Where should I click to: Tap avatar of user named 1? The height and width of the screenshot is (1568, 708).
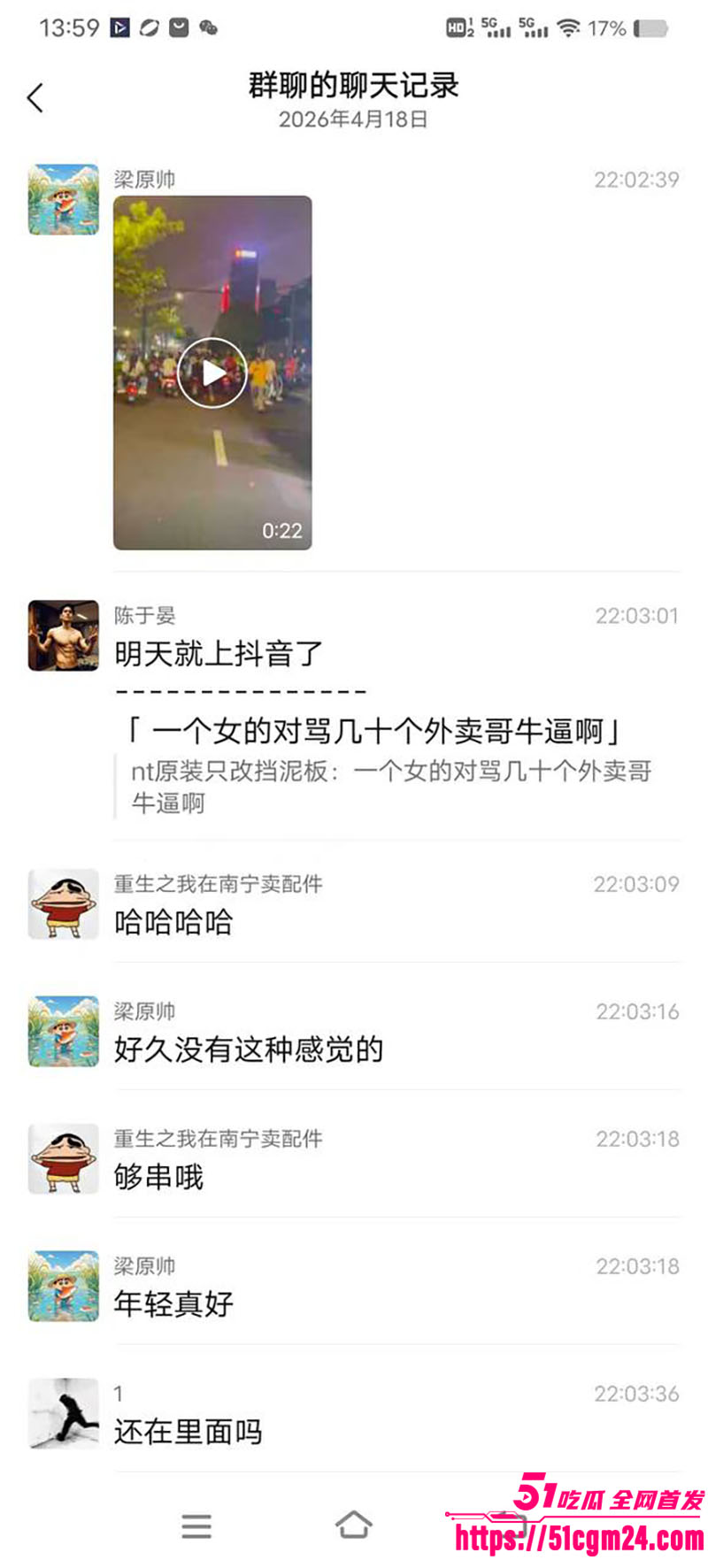click(63, 1414)
